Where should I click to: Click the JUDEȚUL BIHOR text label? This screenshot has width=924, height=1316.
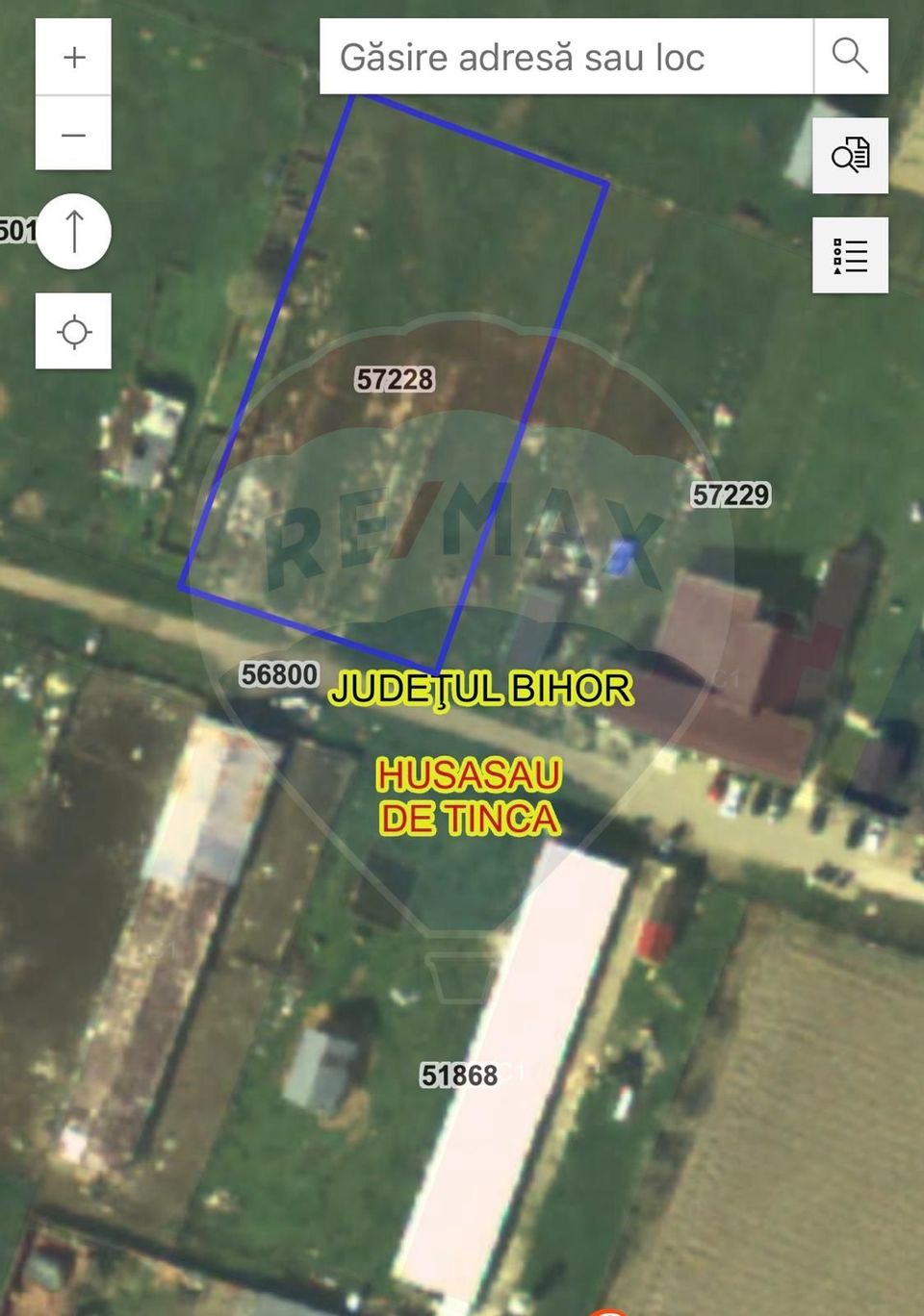(x=483, y=689)
